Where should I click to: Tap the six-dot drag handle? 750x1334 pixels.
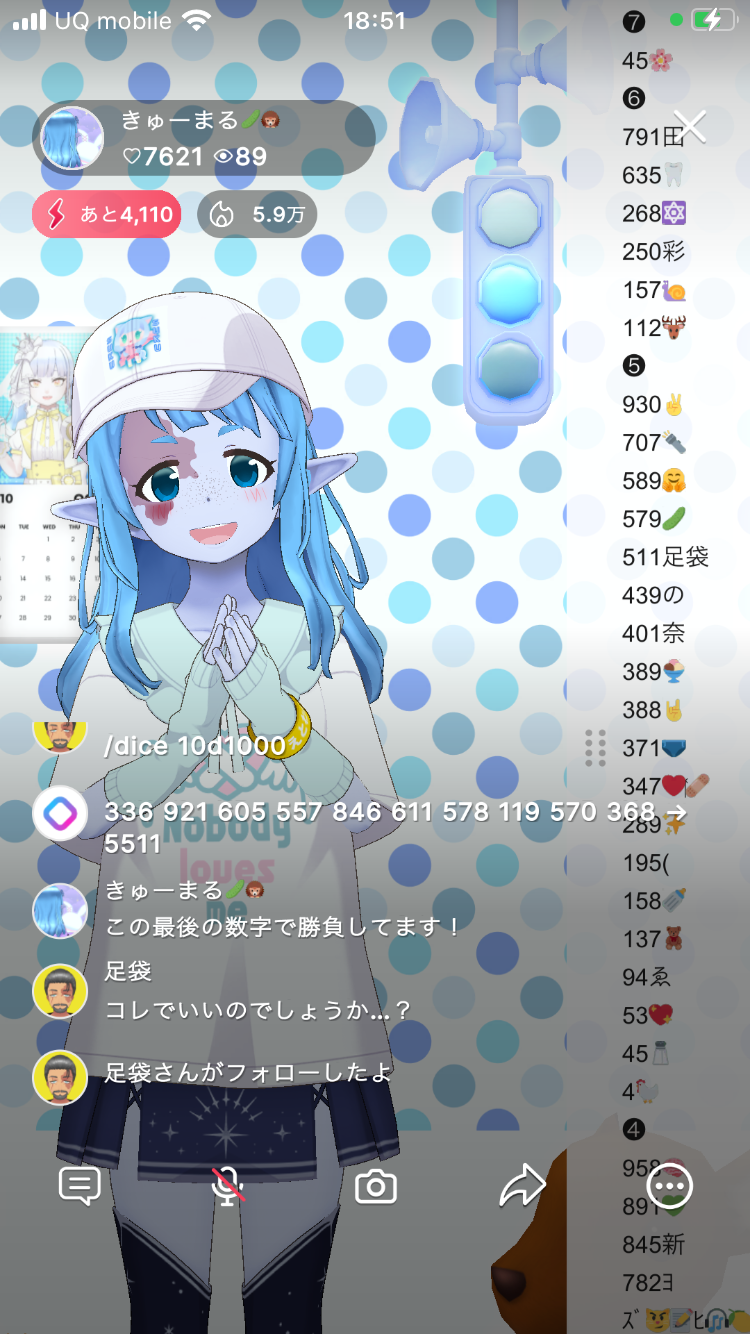coord(595,747)
